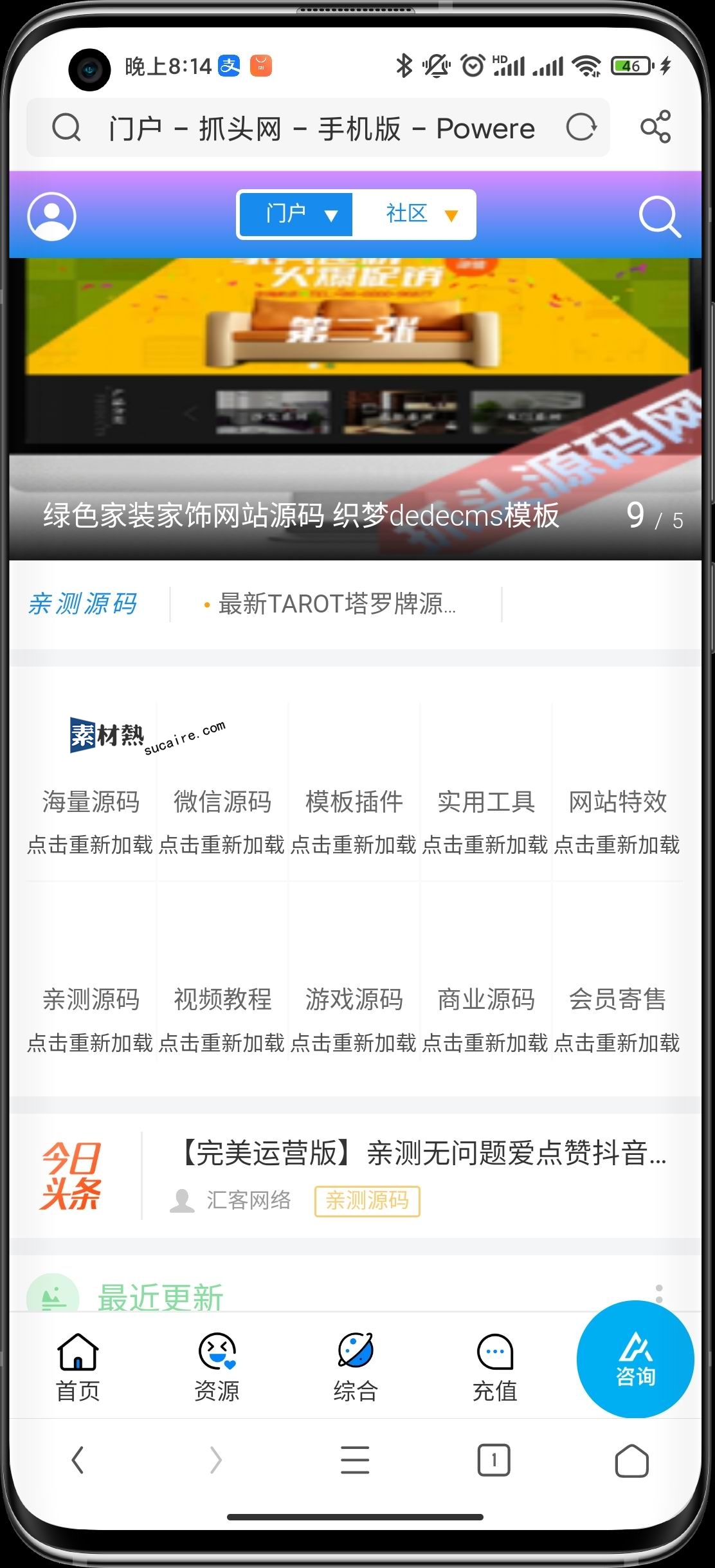The height and width of the screenshot is (1568, 715).
Task: Open the page search magnifier
Action: [659, 217]
